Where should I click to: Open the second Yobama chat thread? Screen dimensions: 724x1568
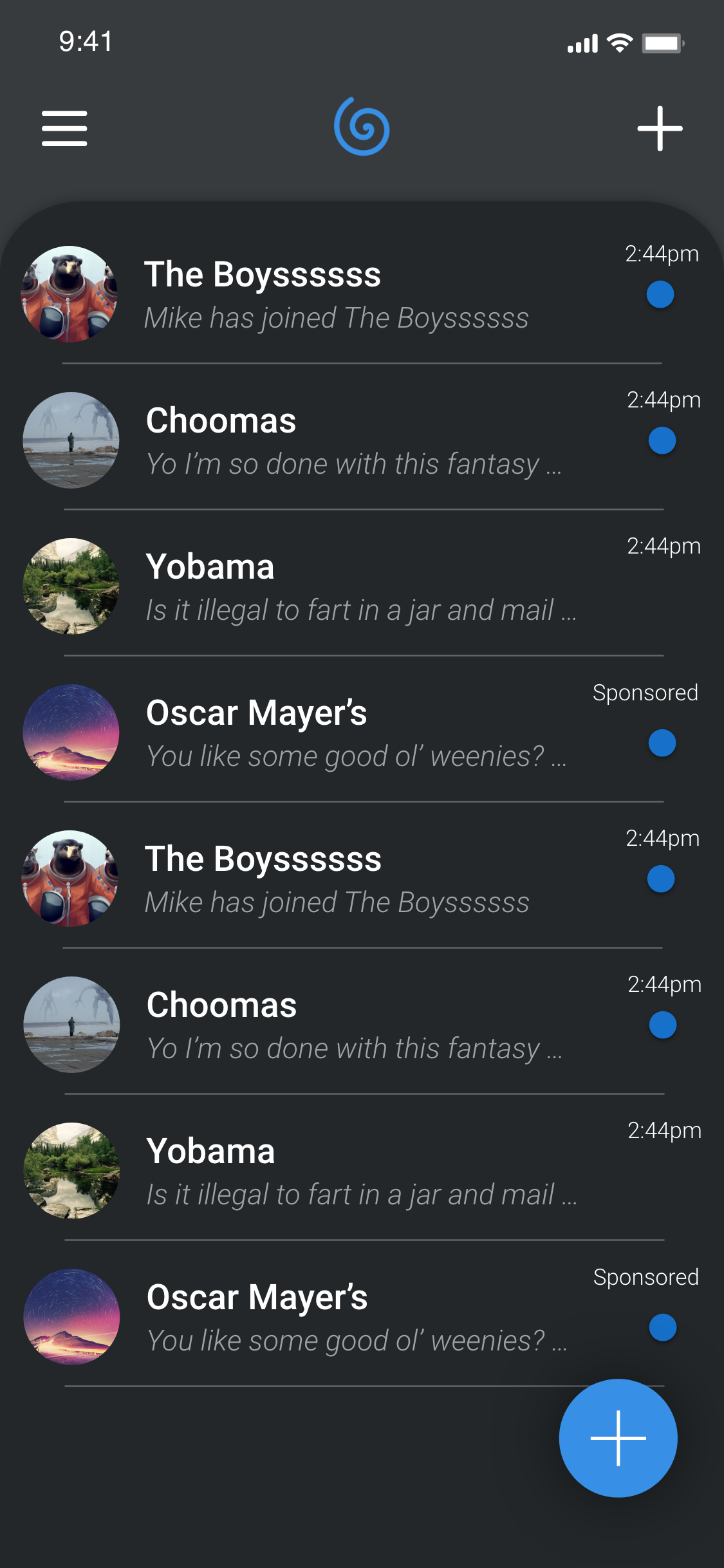[x=362, y=1171]
